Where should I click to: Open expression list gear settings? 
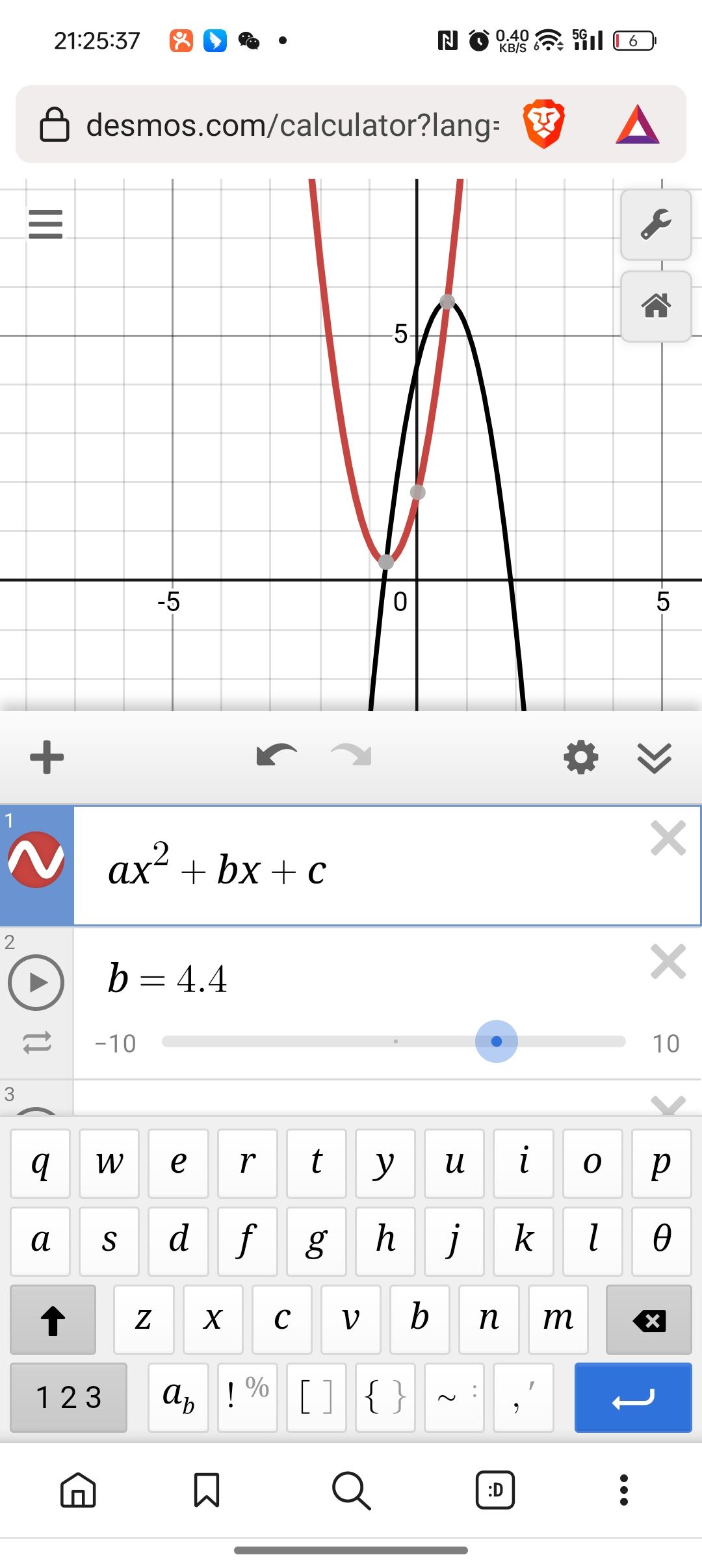click(x=580, y=757)
